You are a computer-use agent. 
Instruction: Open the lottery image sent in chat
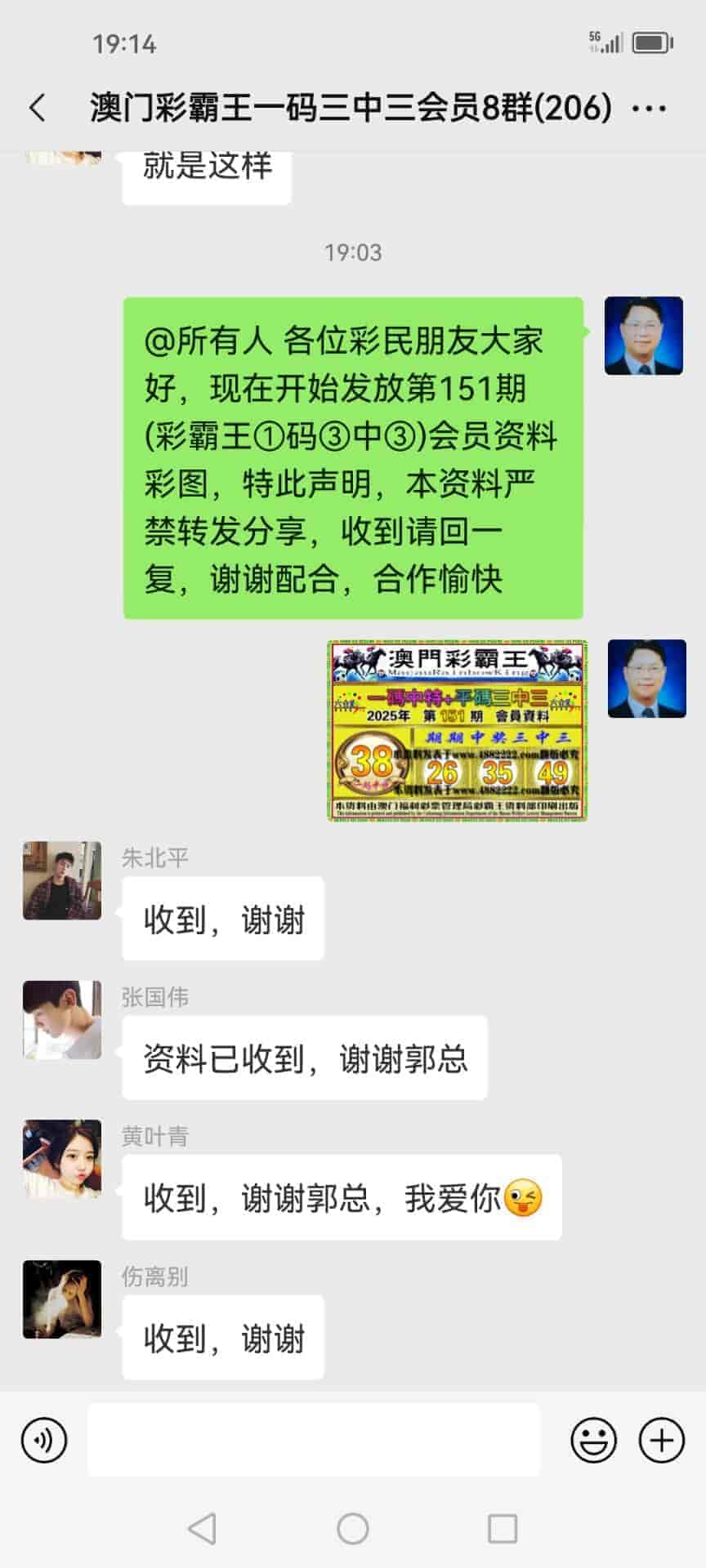[458, 730]
